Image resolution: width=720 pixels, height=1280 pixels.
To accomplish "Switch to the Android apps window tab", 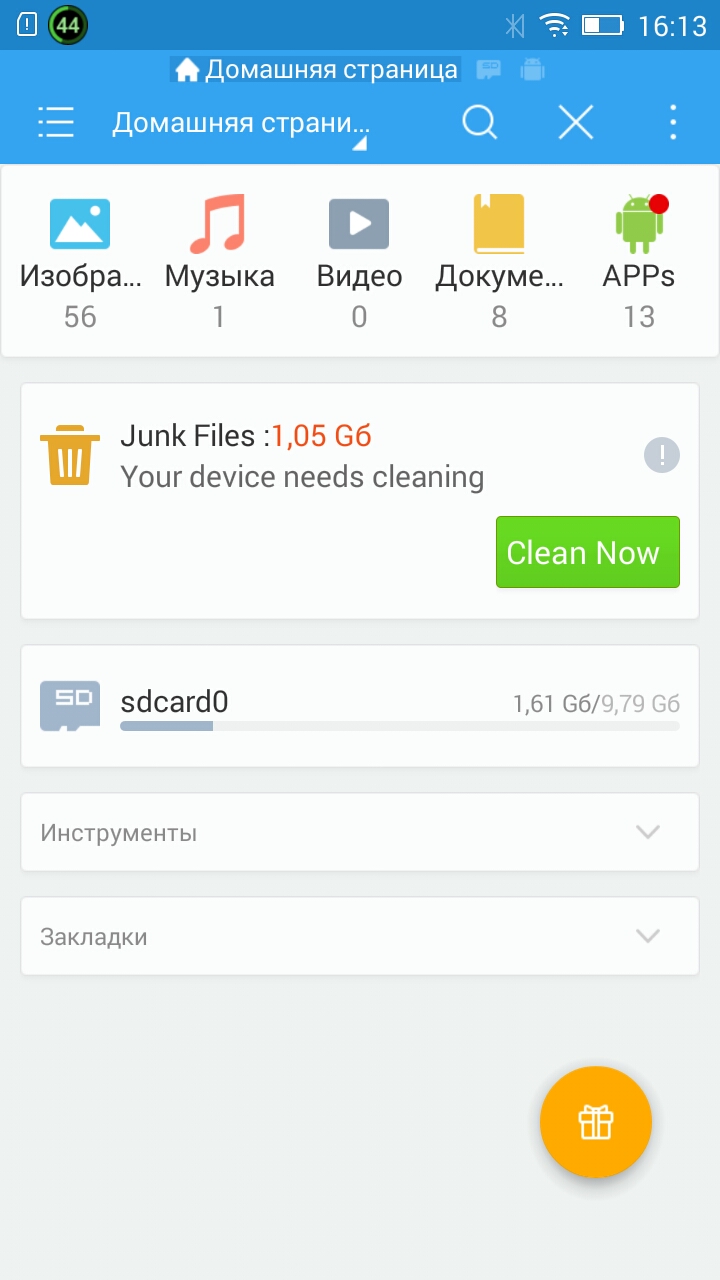I will (x=532, y=69).
